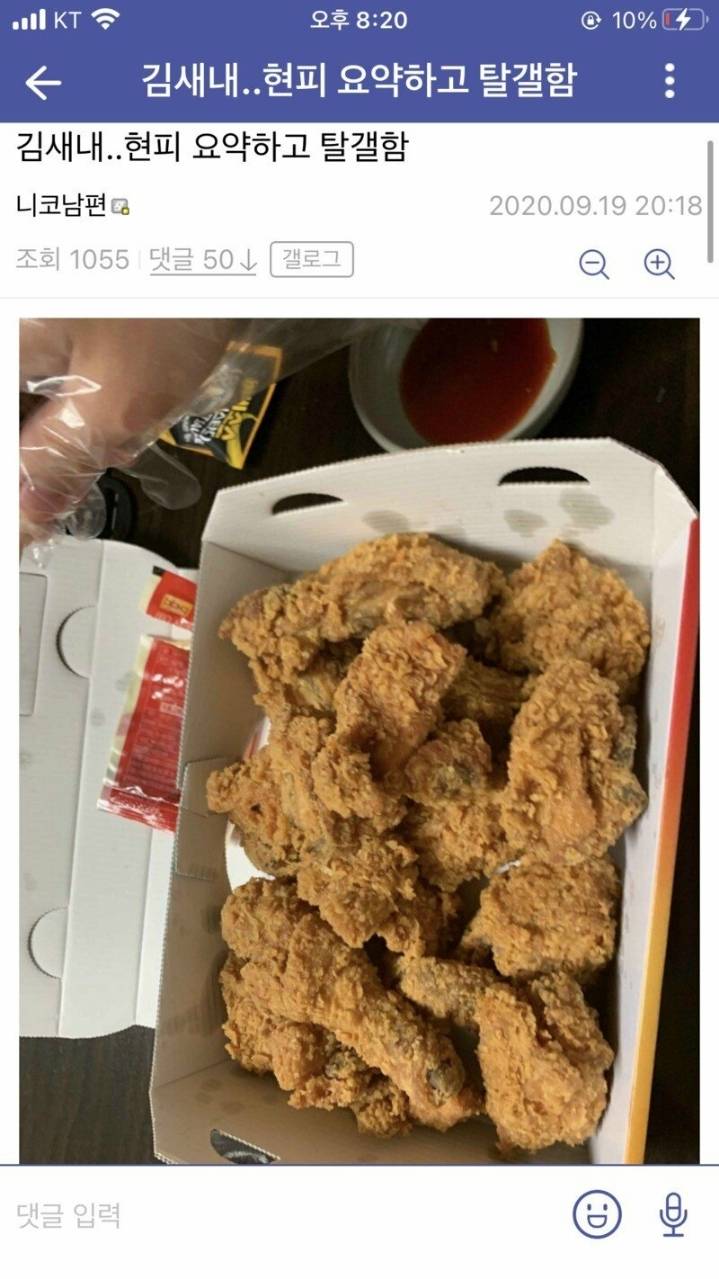
Task: Open the fried chicken photo
Action: click(x=359, y=740)
